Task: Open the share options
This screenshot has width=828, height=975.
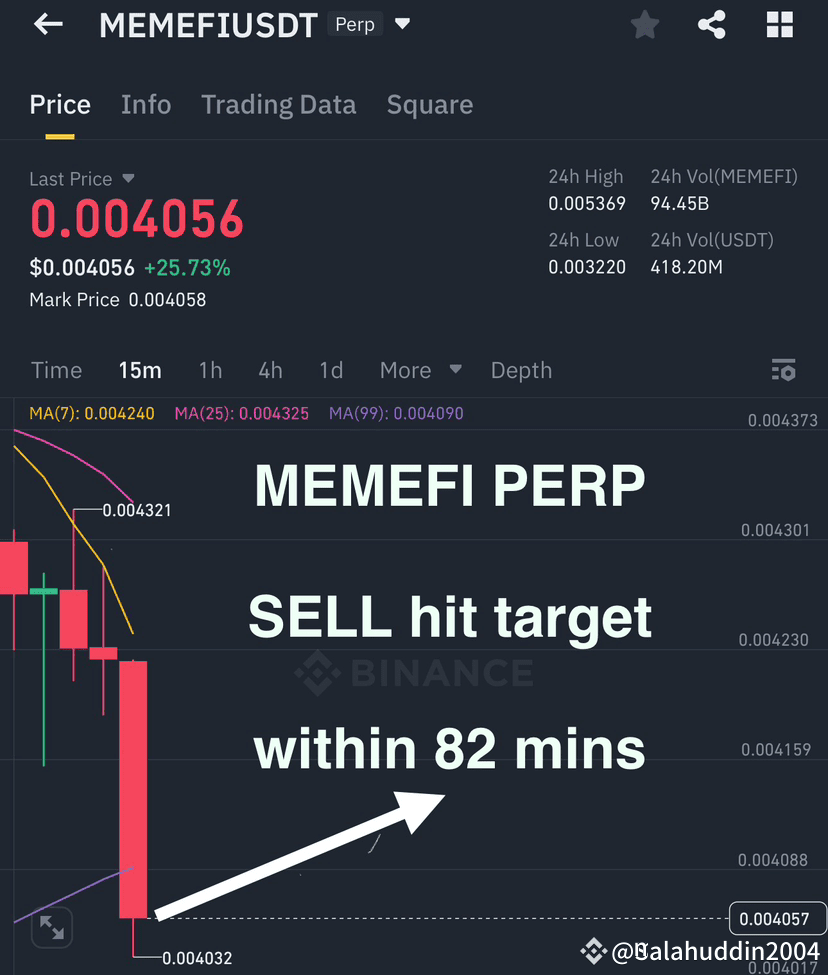Action: [712, 24]
